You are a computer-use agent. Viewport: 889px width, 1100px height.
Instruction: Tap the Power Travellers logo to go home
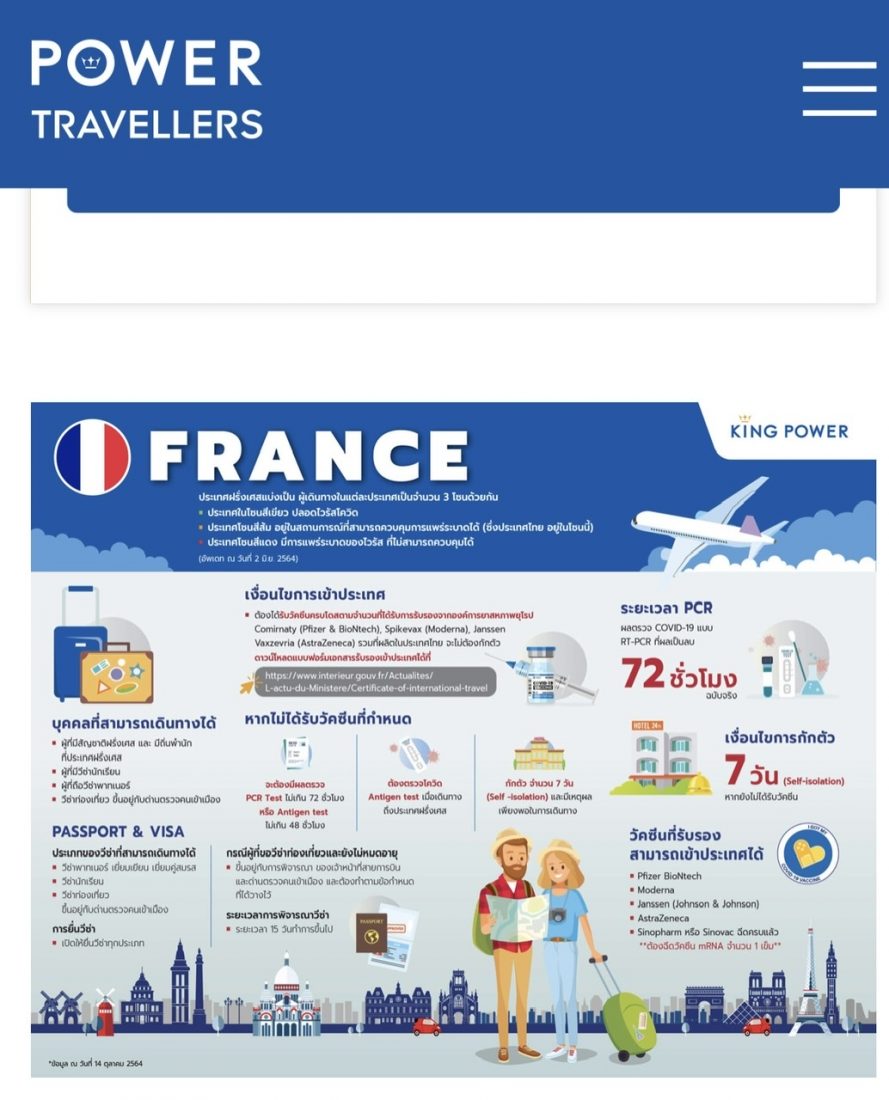click(x=147, y=90)
